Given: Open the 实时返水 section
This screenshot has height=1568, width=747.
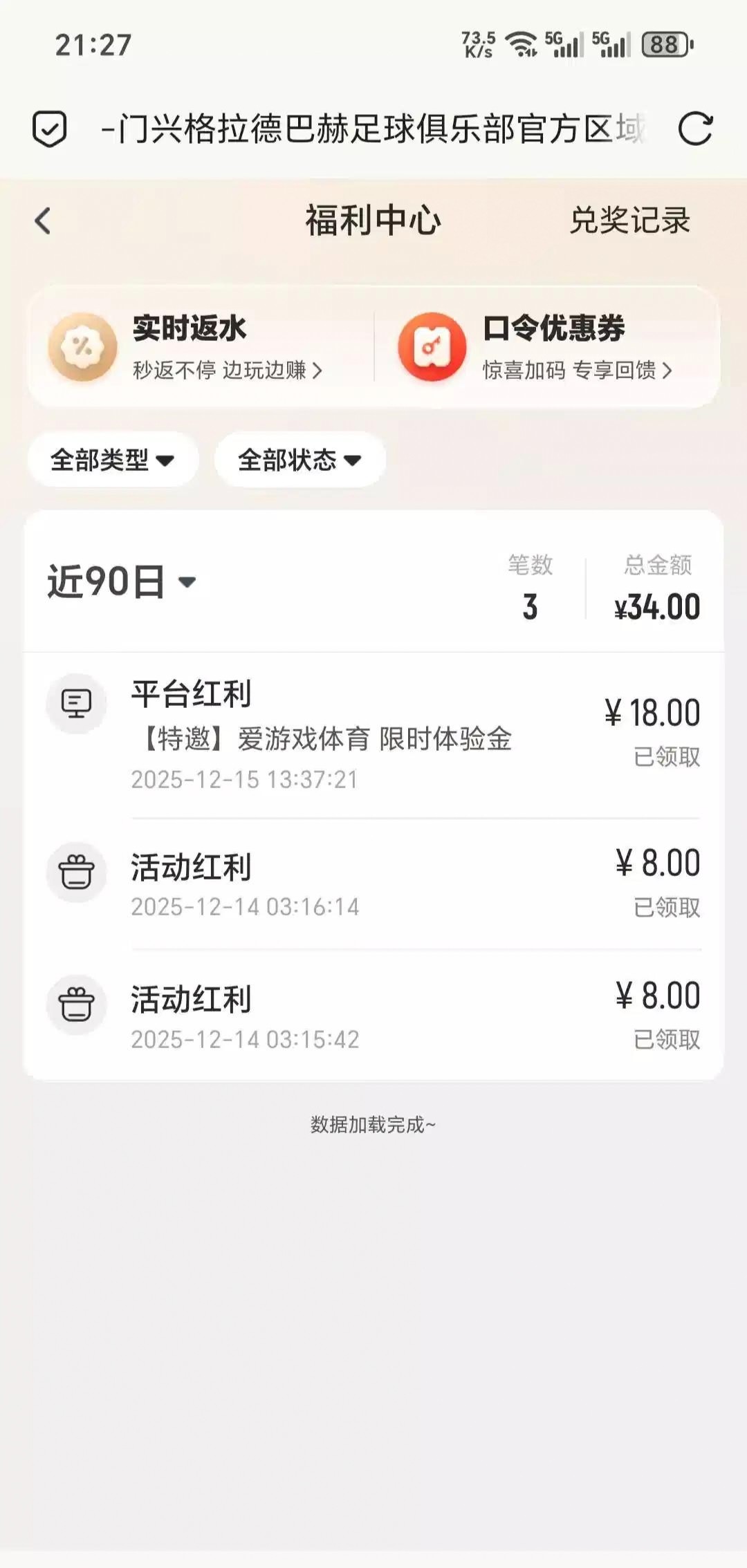Looking at the screenshot, I should click(x=201, y=347).
